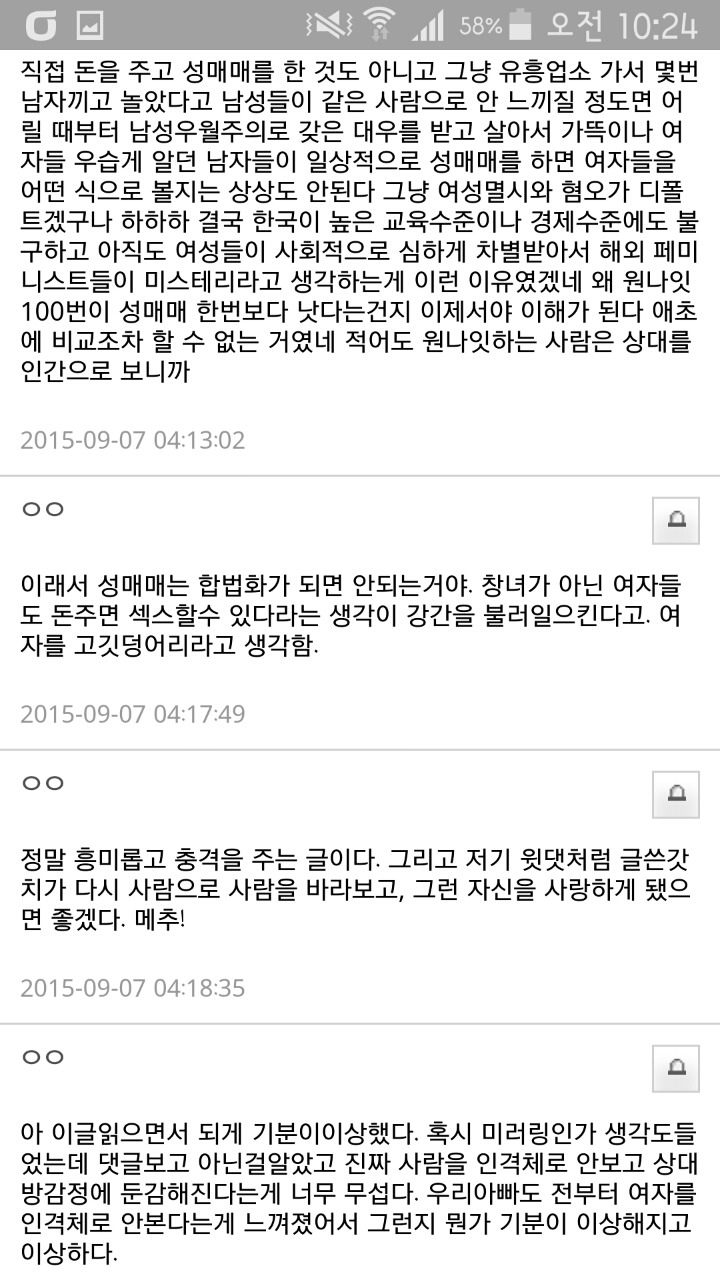Report the comment starting with 이래서 성매매는
720x1280 pixels.
click(675, 520)
